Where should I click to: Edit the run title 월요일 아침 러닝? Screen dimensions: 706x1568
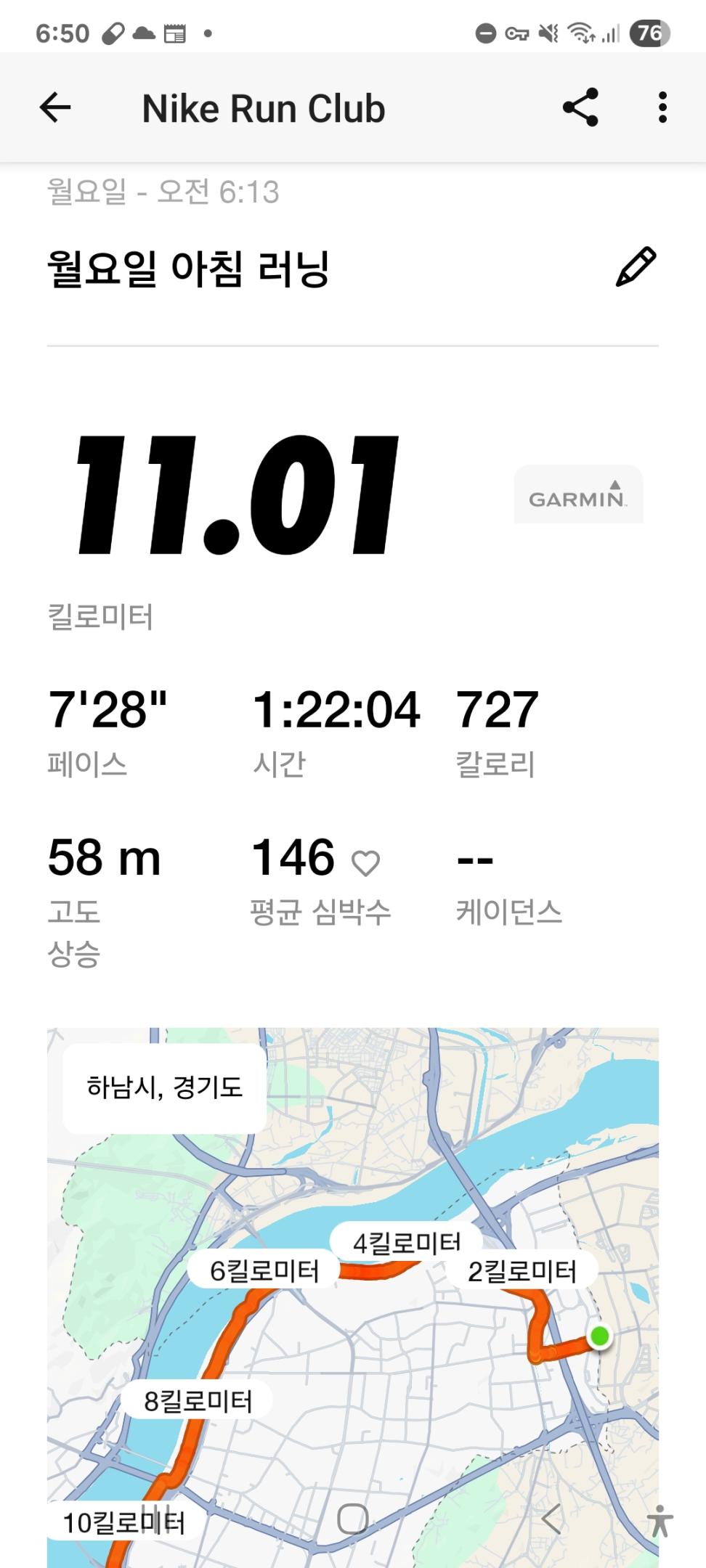point(636,267)
